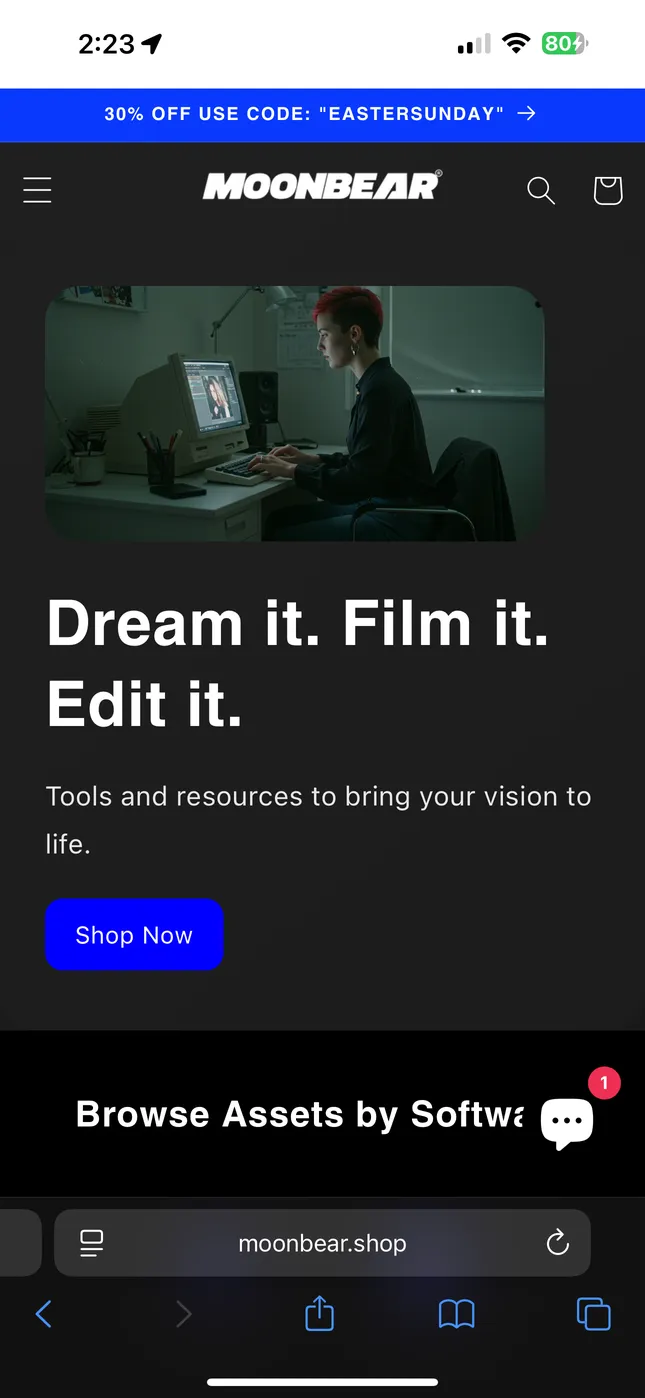645x1398 pixels.
Task: View the shopping cart
Action: coord(607,190)
